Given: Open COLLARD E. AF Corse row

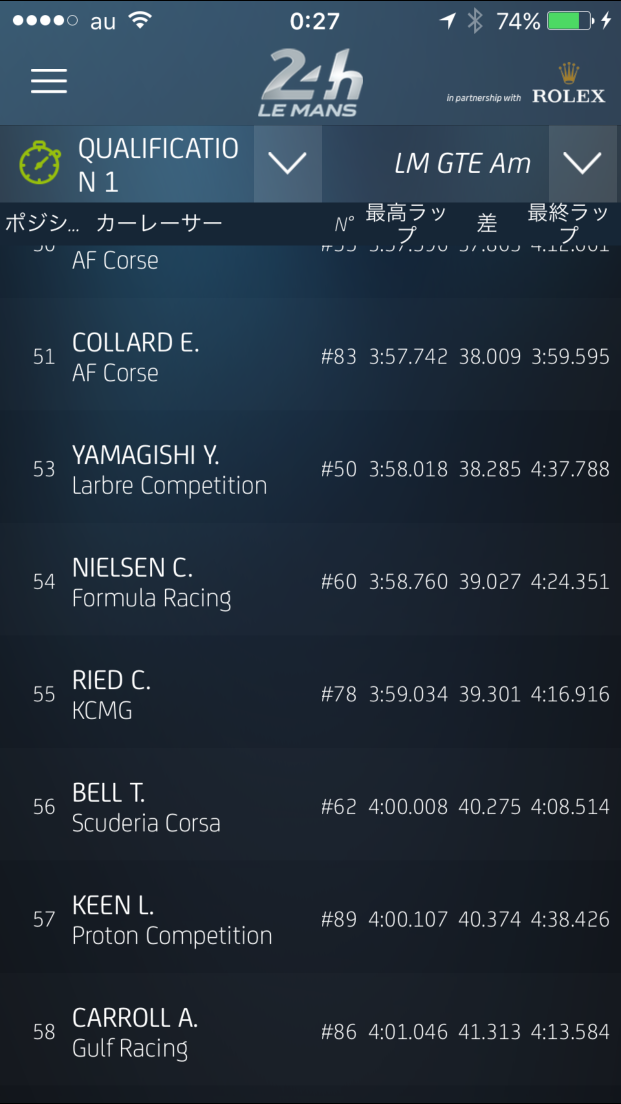Looking at the screenshot, I should (x=310, y=357).
